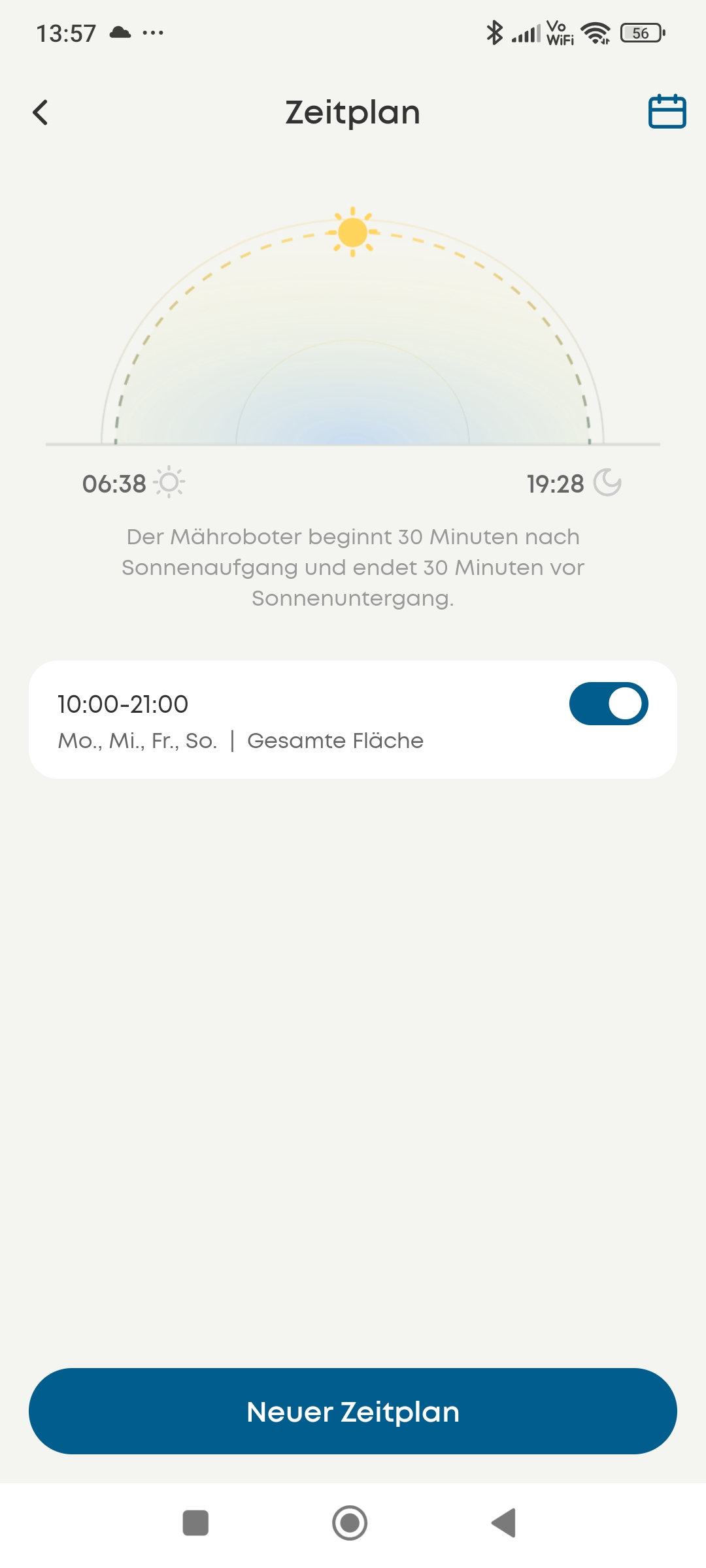Go back from the Zeitplan screen
Viewport: 706px width, 1568px height.
point(41,112)
